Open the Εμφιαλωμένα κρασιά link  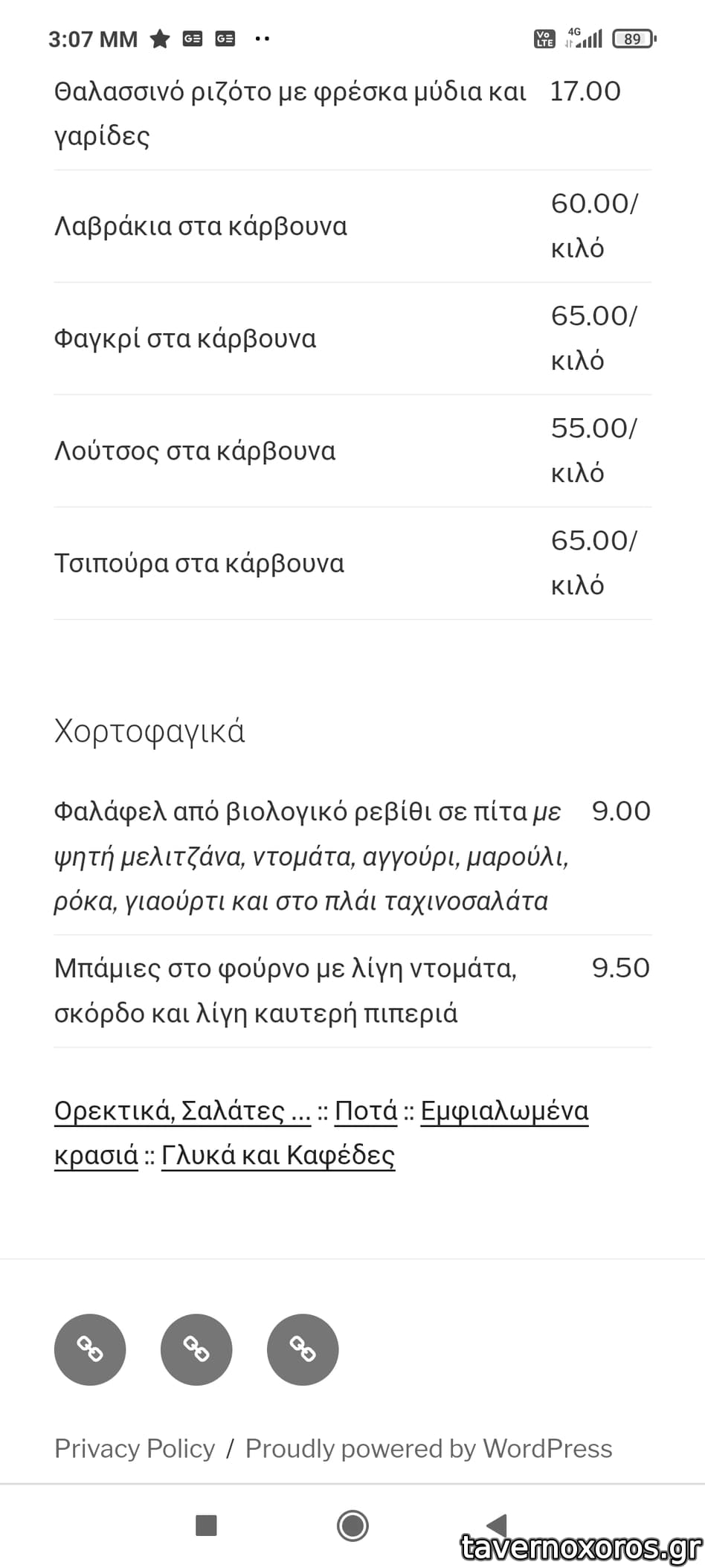pyautogui.click(x=504, y=1111)
